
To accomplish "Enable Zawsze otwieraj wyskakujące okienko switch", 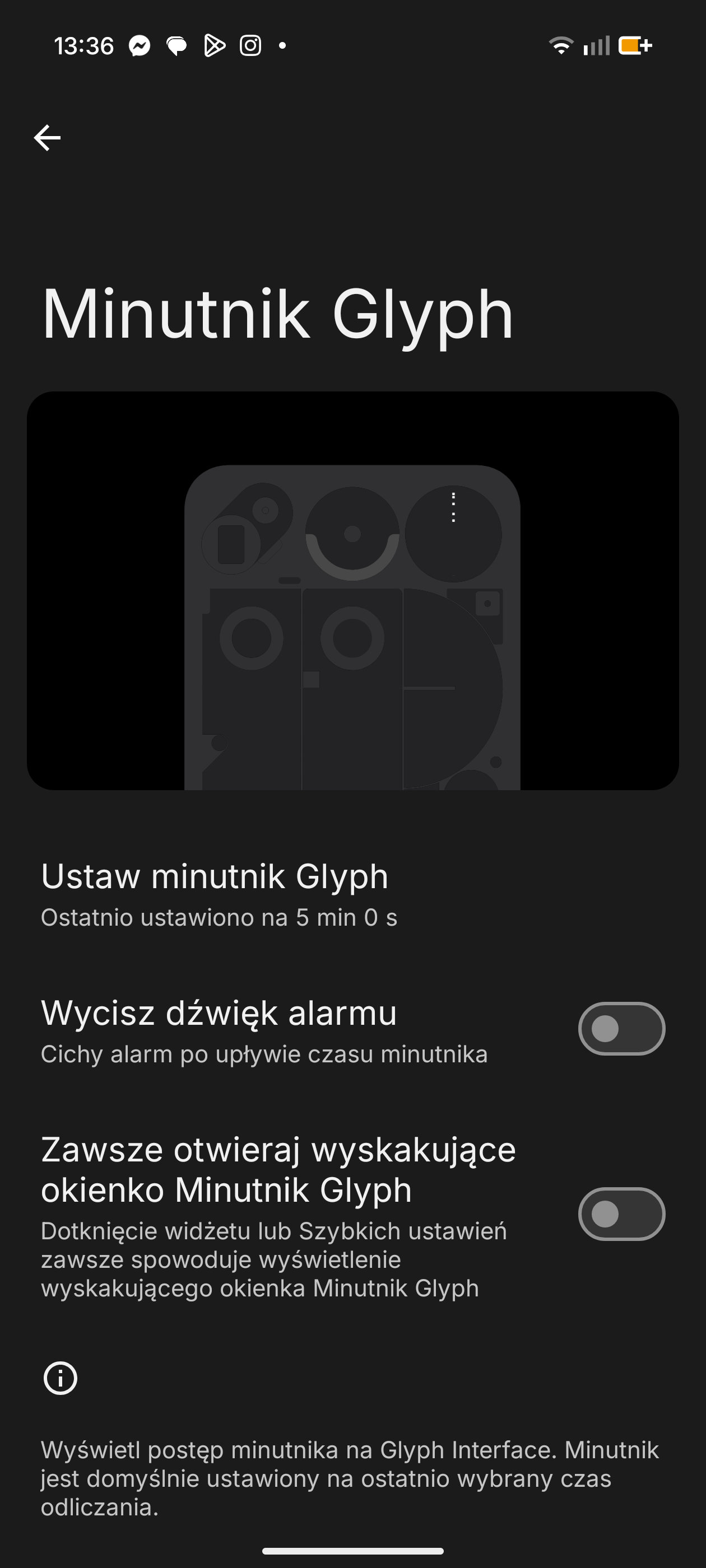I will pos(621,1214).
